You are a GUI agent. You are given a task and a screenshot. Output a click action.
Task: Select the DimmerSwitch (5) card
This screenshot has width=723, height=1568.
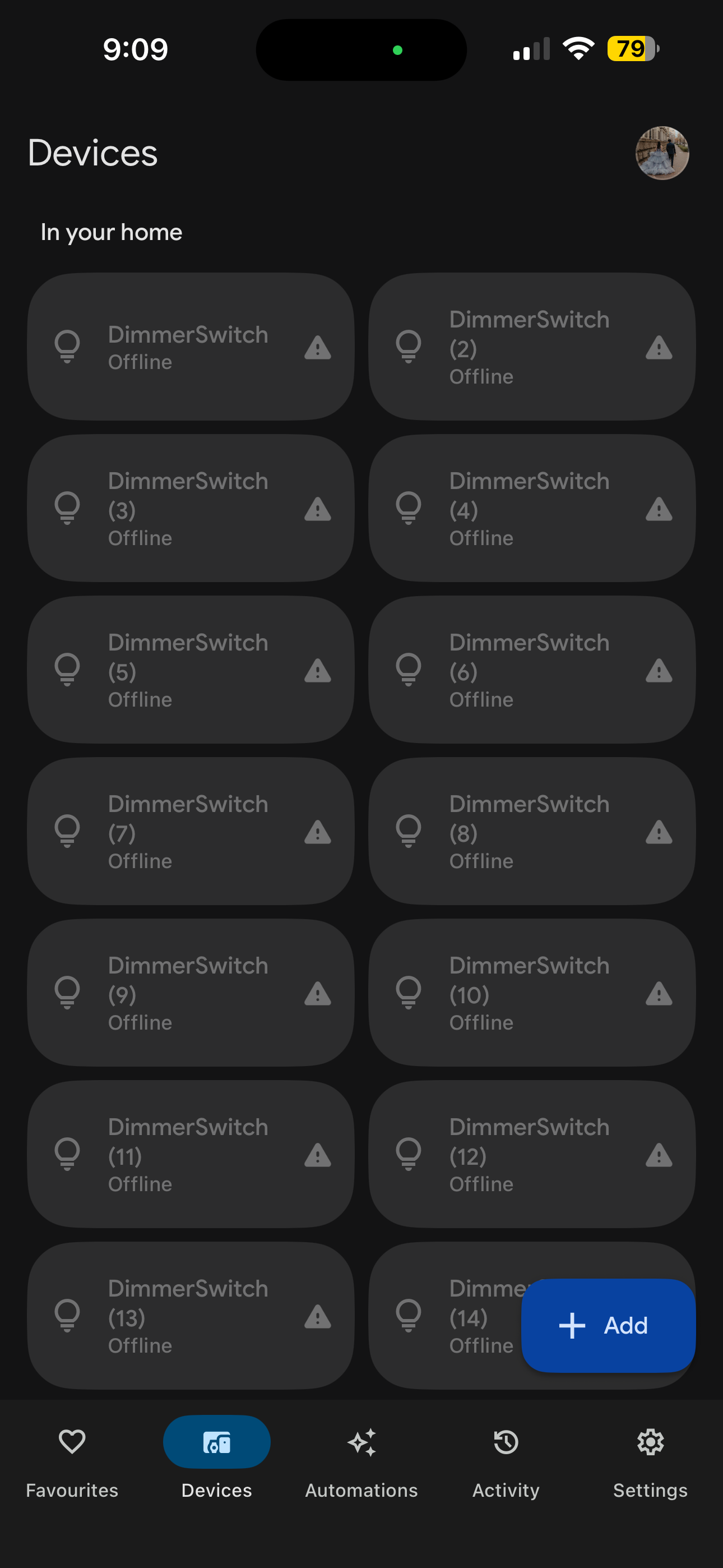[x=191, y=670]
